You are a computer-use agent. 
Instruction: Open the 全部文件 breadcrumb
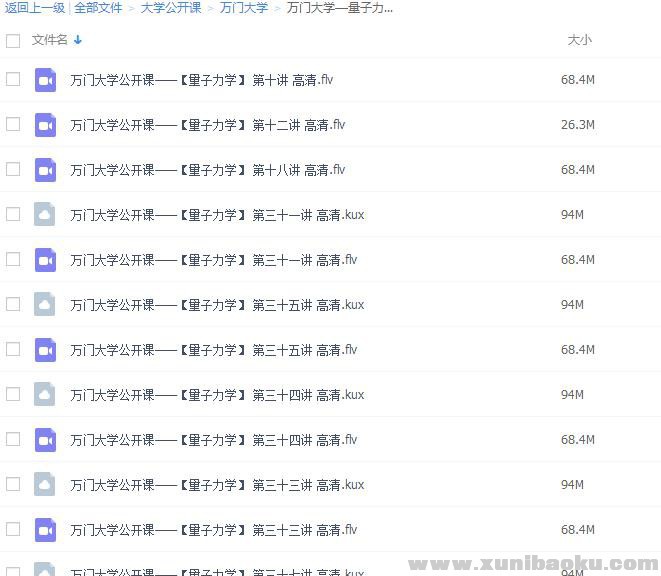click(x=98, y=8)
